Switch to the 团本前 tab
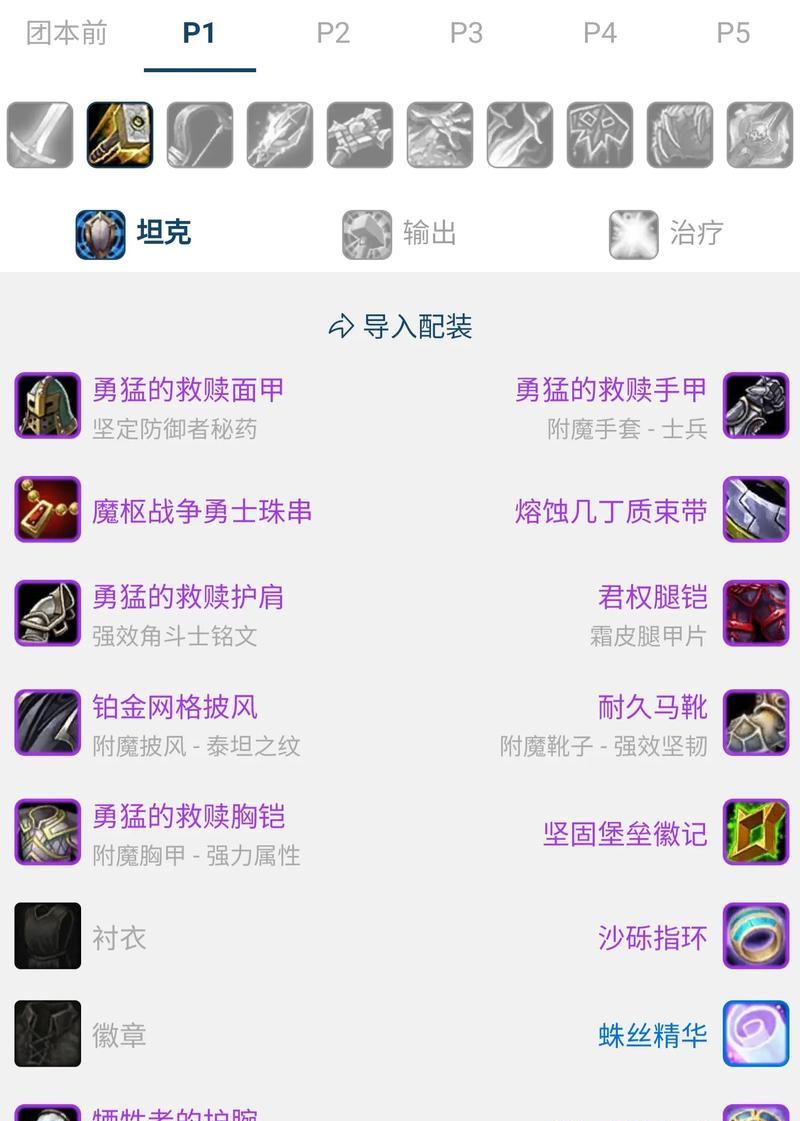Image resolution: width=800 pixels, height=1121 pixels. (65, 33)
